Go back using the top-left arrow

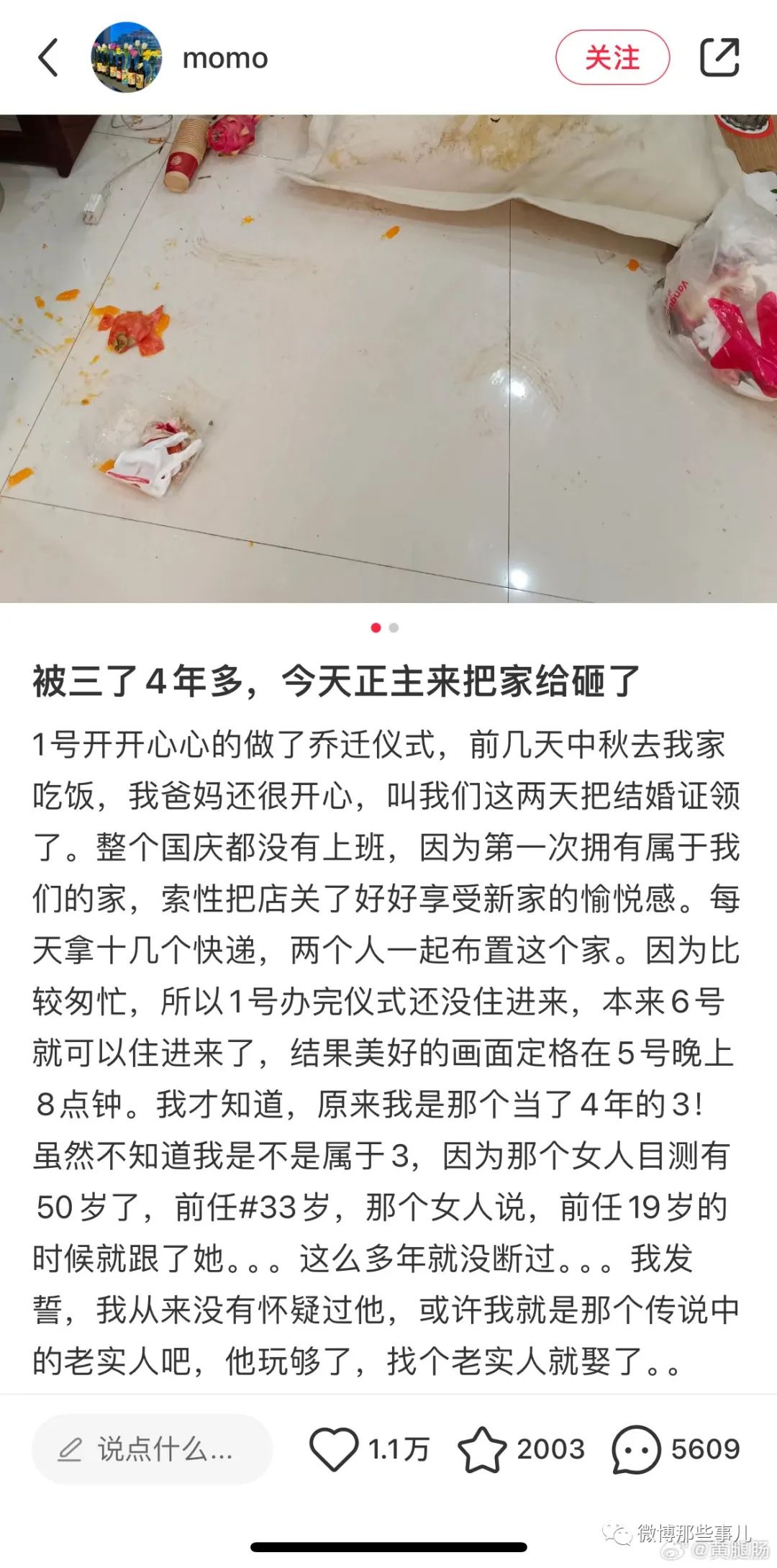[x=48, y=58]
